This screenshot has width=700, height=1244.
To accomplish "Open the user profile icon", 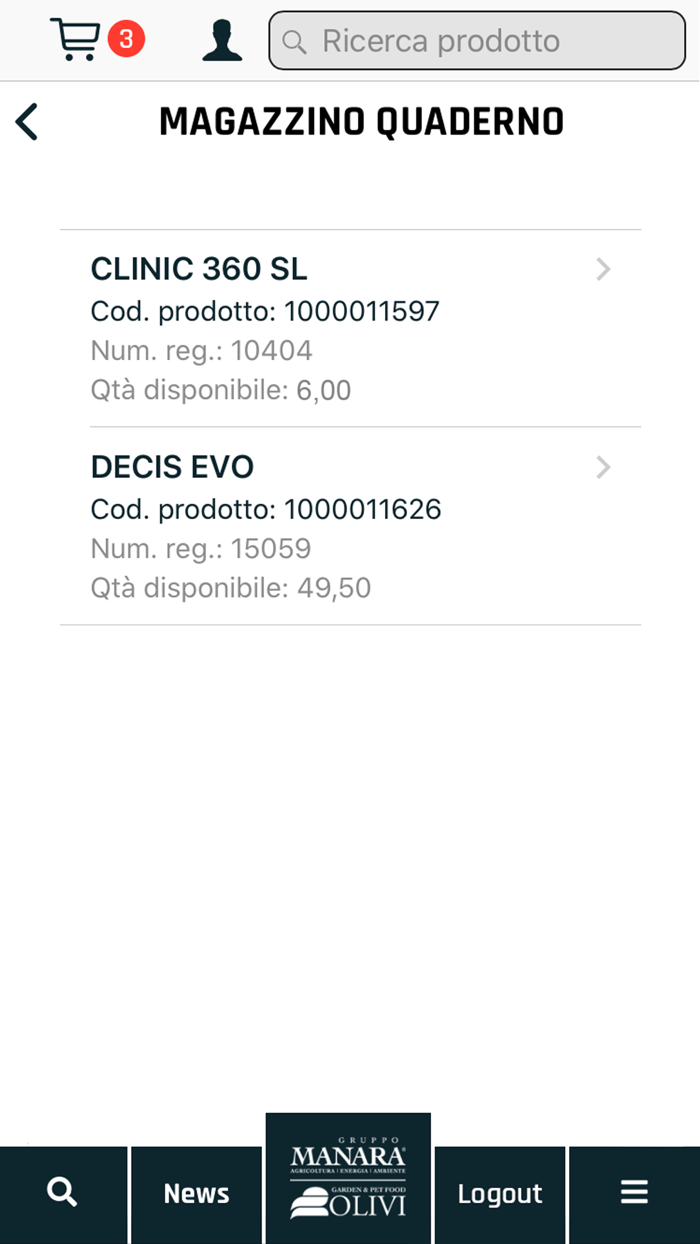I will [222, 41].
